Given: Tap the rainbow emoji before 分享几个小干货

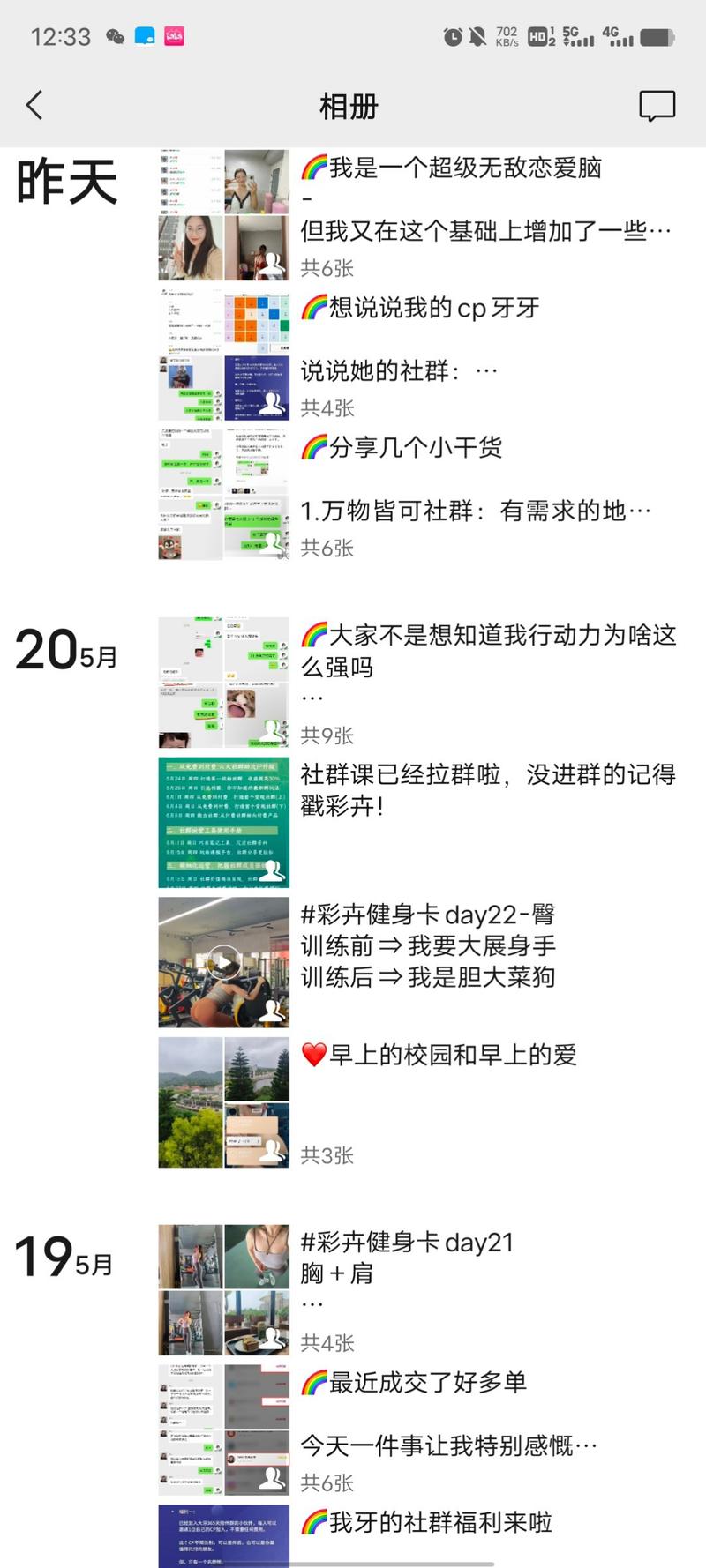Looking at the screenshot, I should pyautogui.click(x=313, y=448).
